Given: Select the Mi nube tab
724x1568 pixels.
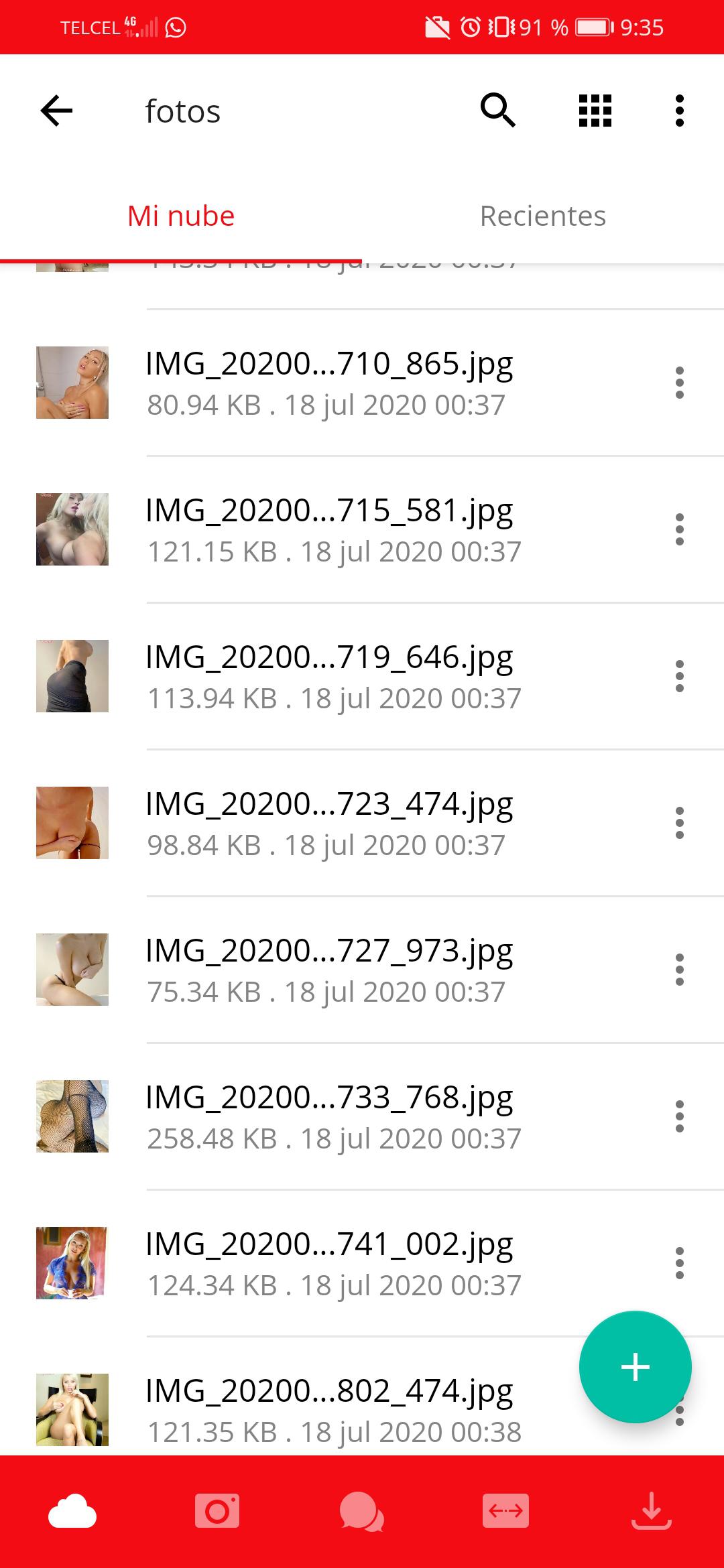Looking at the screenshot, I should coord(181,216).
